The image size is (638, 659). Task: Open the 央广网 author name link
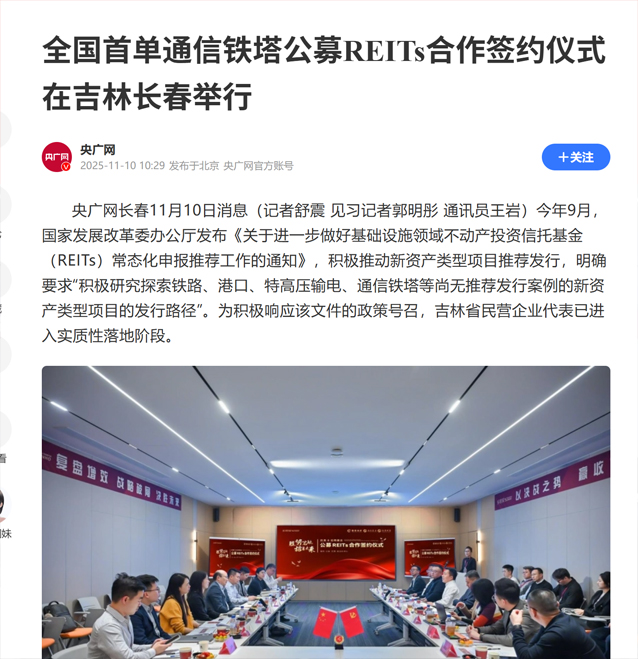98,149
